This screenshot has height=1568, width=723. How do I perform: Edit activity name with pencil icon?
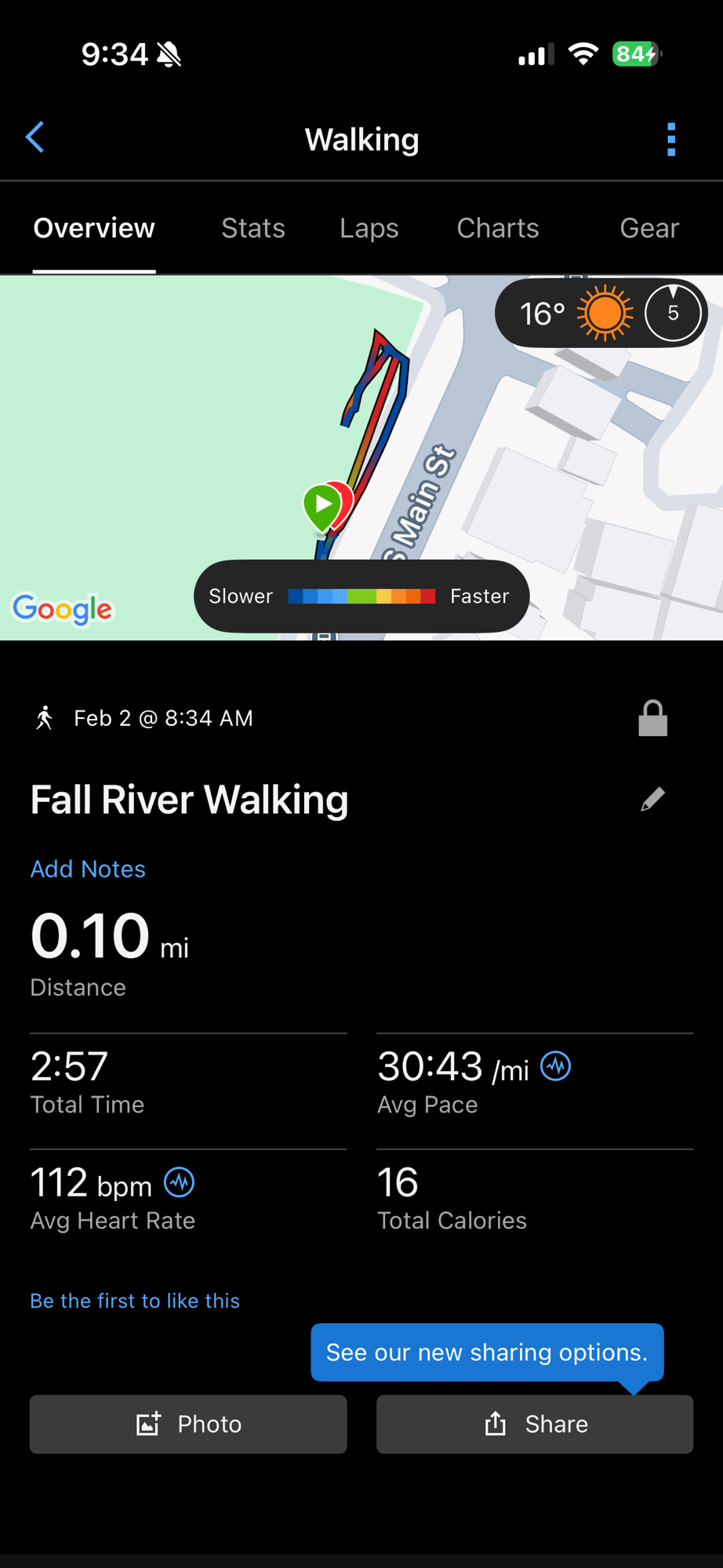pyautogui.click(x=652, y=800)
